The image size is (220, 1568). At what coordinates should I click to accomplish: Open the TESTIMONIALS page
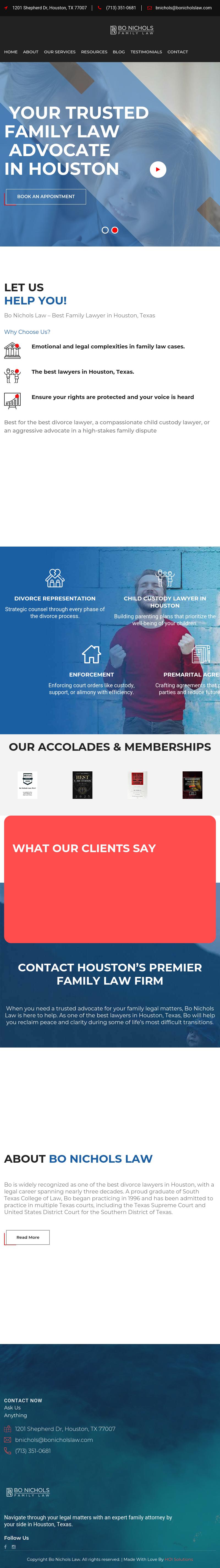click(146, 52)
